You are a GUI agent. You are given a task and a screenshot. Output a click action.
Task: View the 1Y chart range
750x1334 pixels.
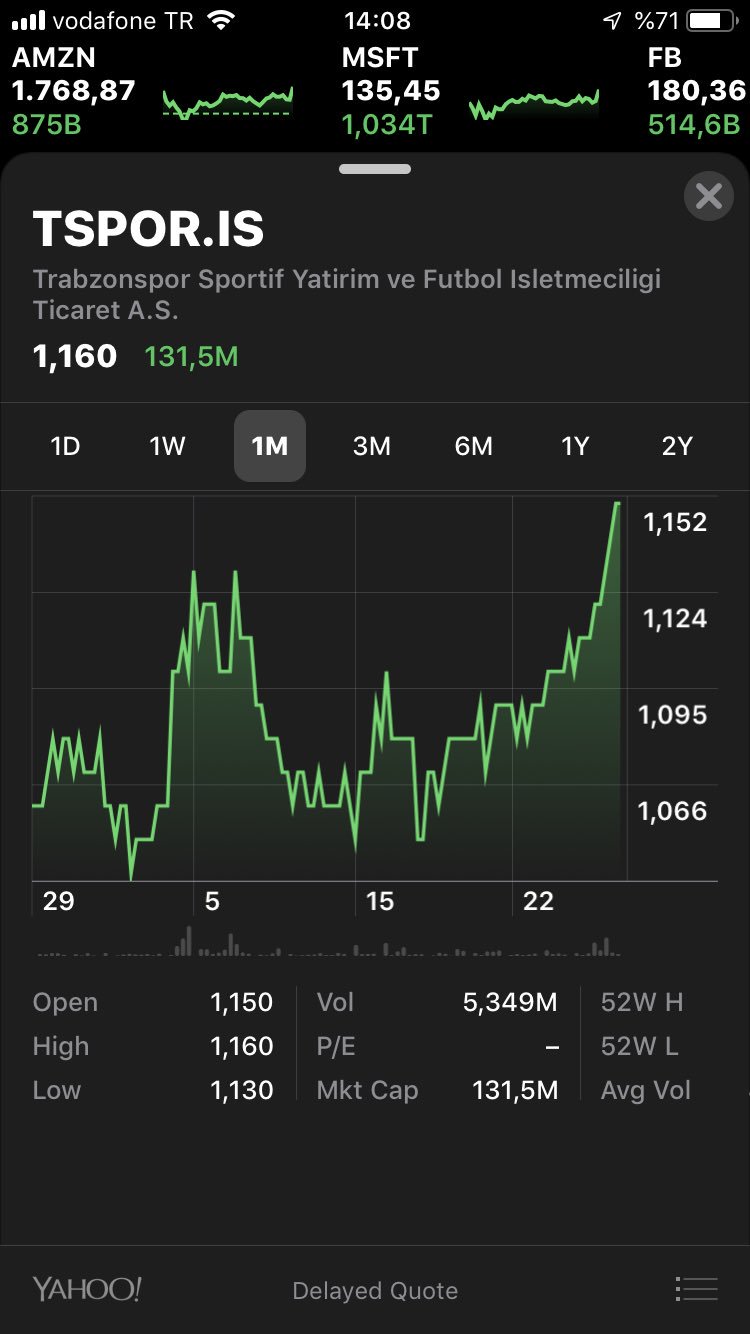tap(575, 446)
